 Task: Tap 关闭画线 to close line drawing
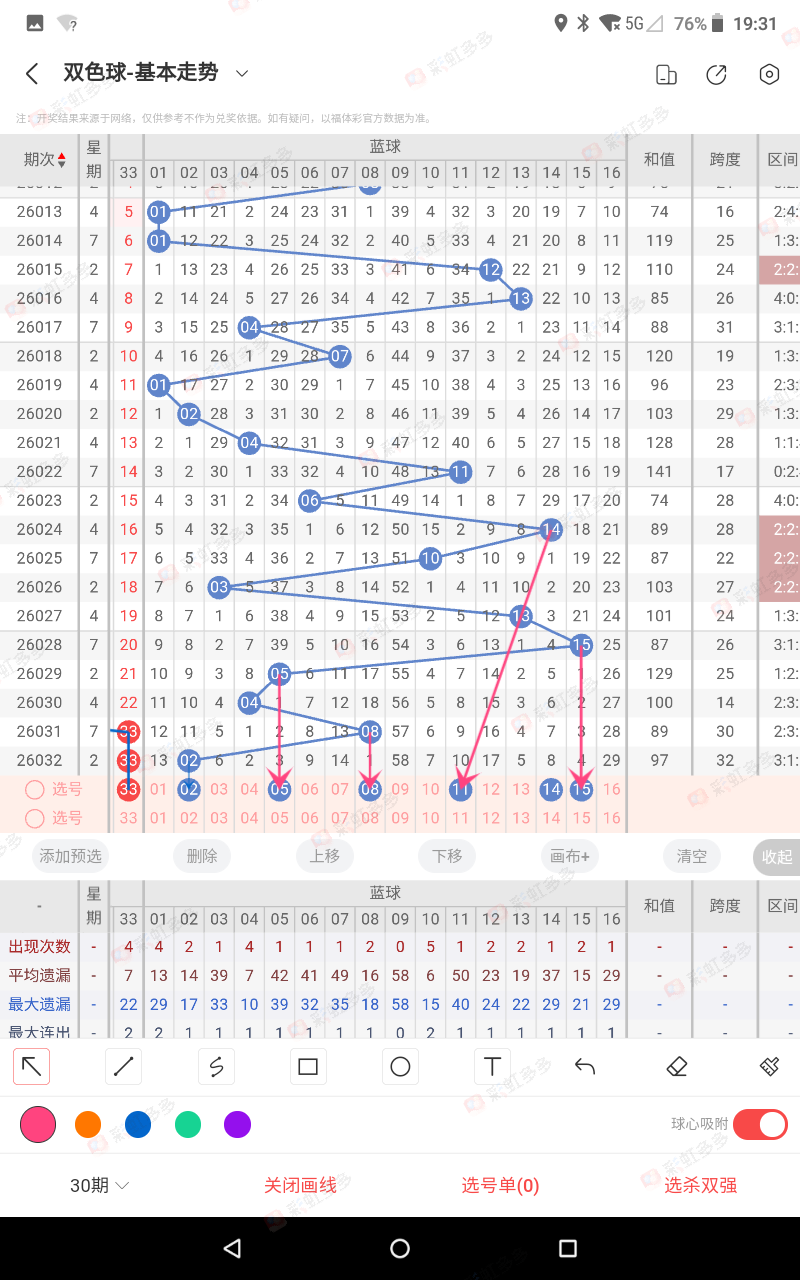(x=298, y=1186)
